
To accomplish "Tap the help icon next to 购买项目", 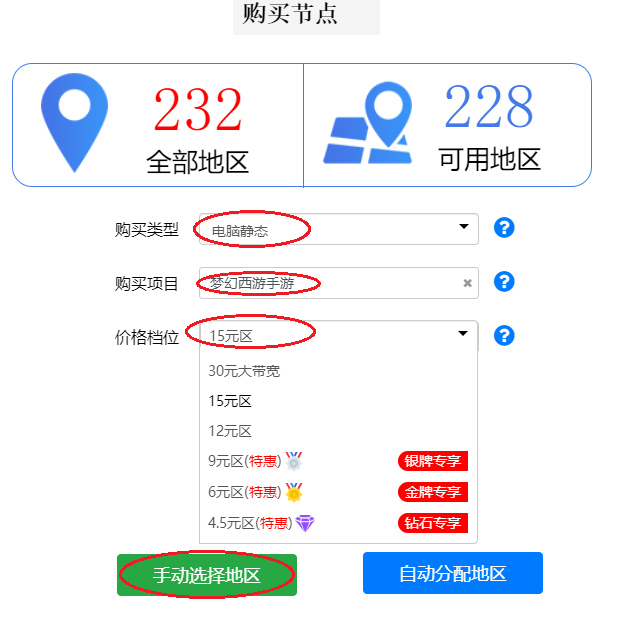I will pyautogui.click(x=504, y=282).
